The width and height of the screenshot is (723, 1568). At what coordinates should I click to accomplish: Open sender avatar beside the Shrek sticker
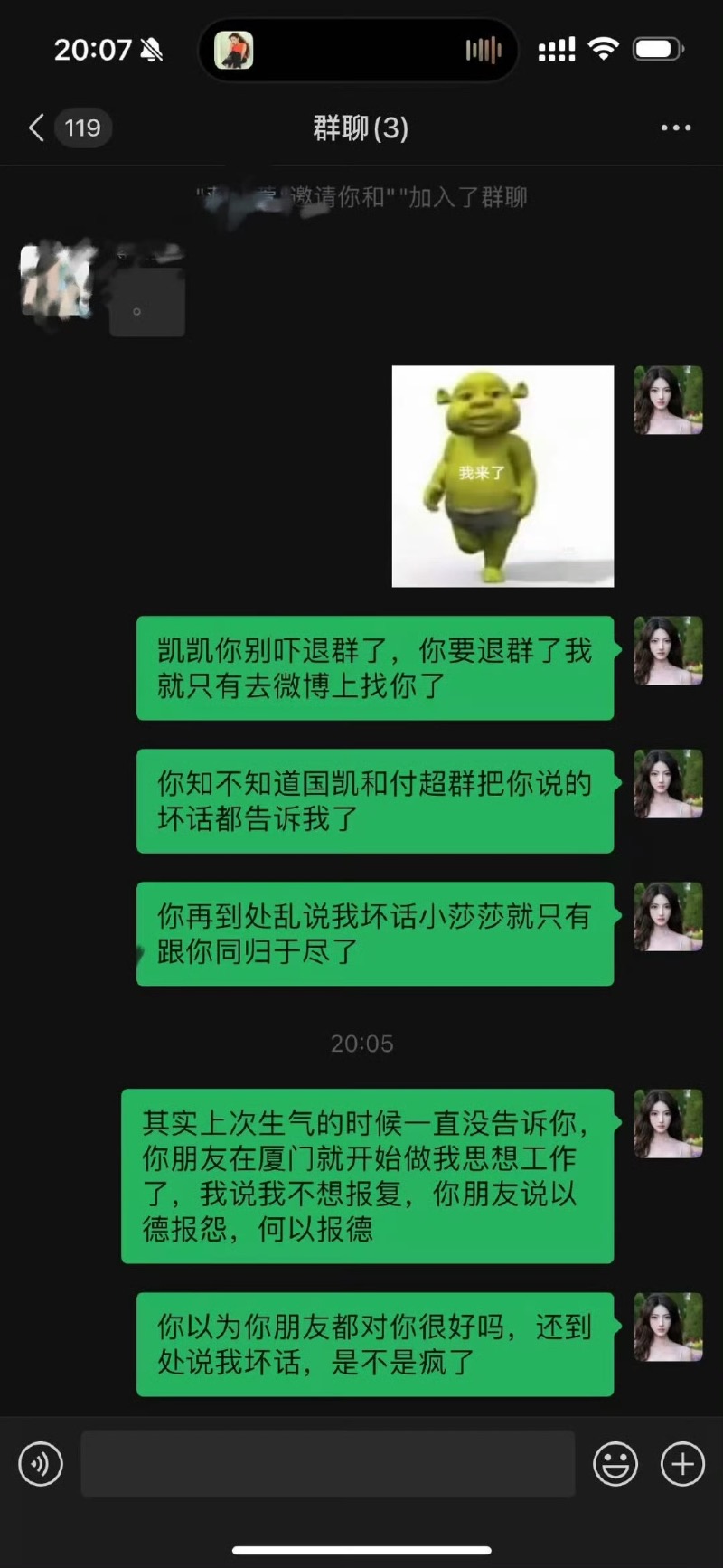click(668, 401)
